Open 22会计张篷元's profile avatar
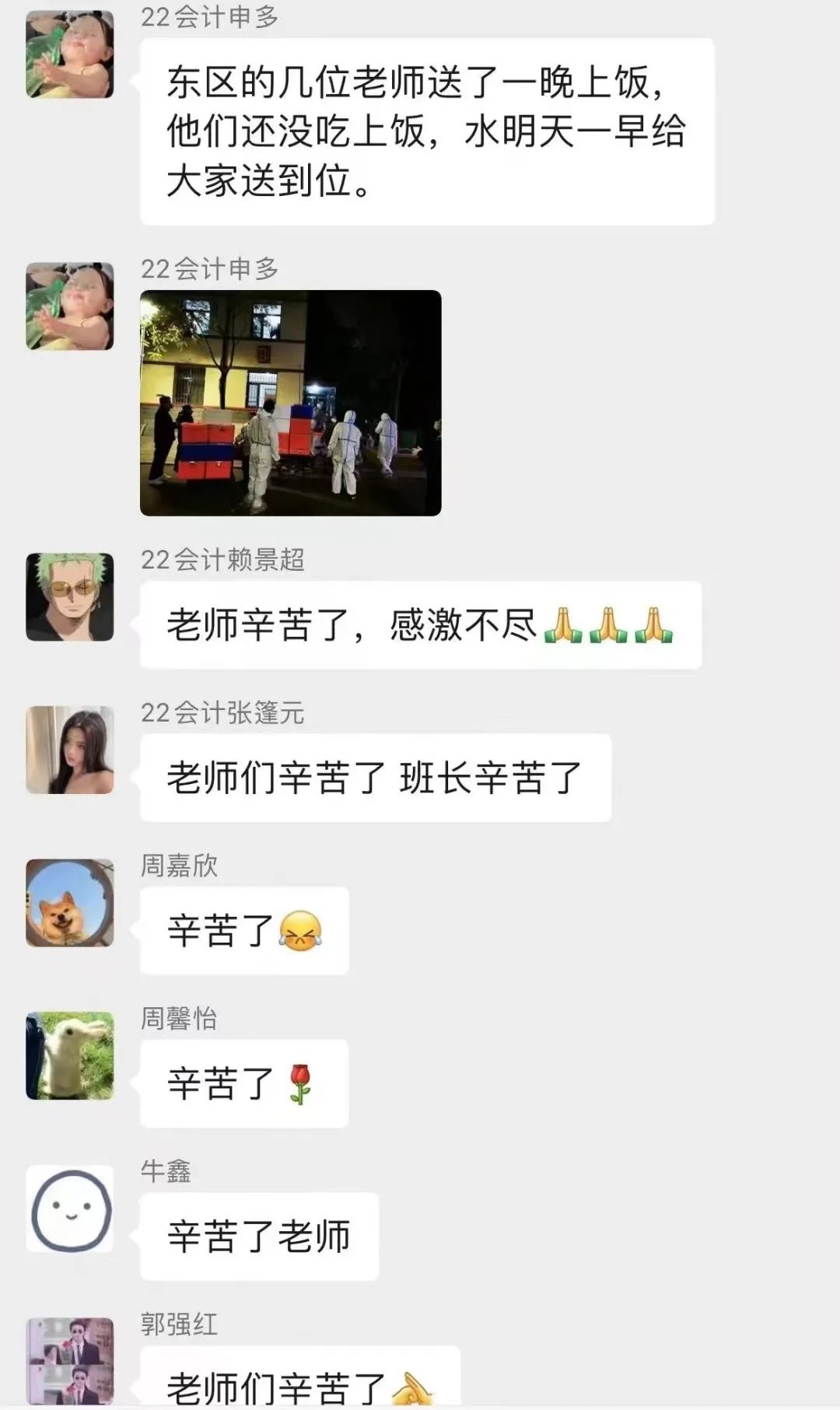Viewport: 840px width, 1410px height. tap(70, 750)
